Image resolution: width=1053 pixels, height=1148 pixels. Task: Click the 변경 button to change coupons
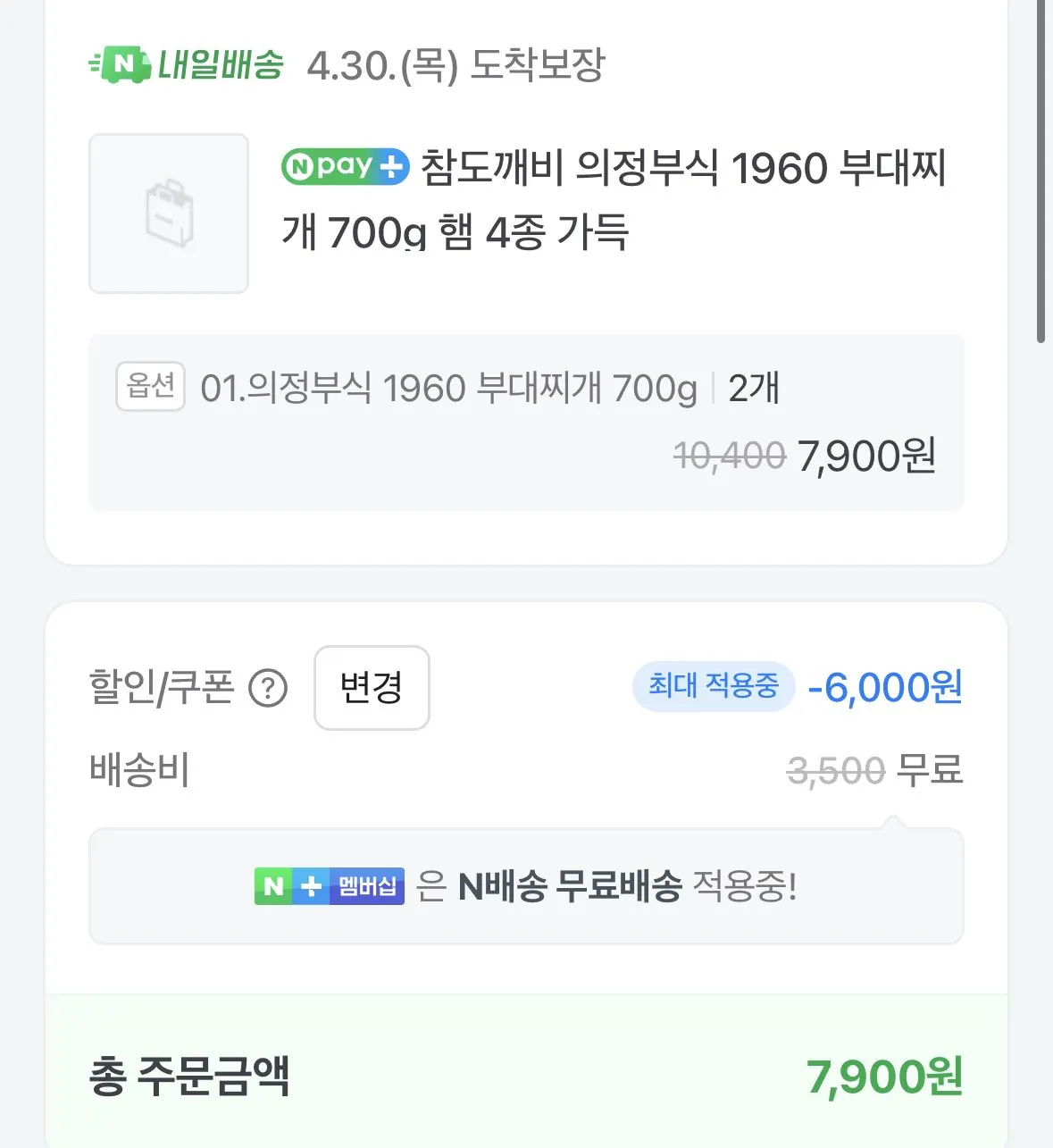click(372, 688)
